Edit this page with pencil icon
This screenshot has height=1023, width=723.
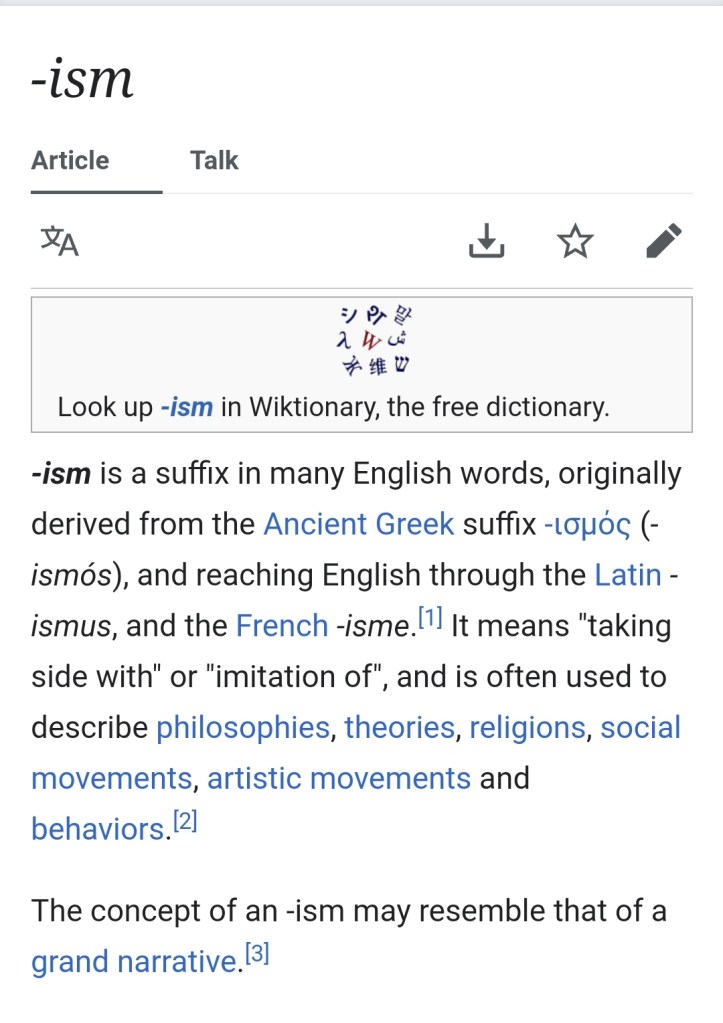pos(664,241)
